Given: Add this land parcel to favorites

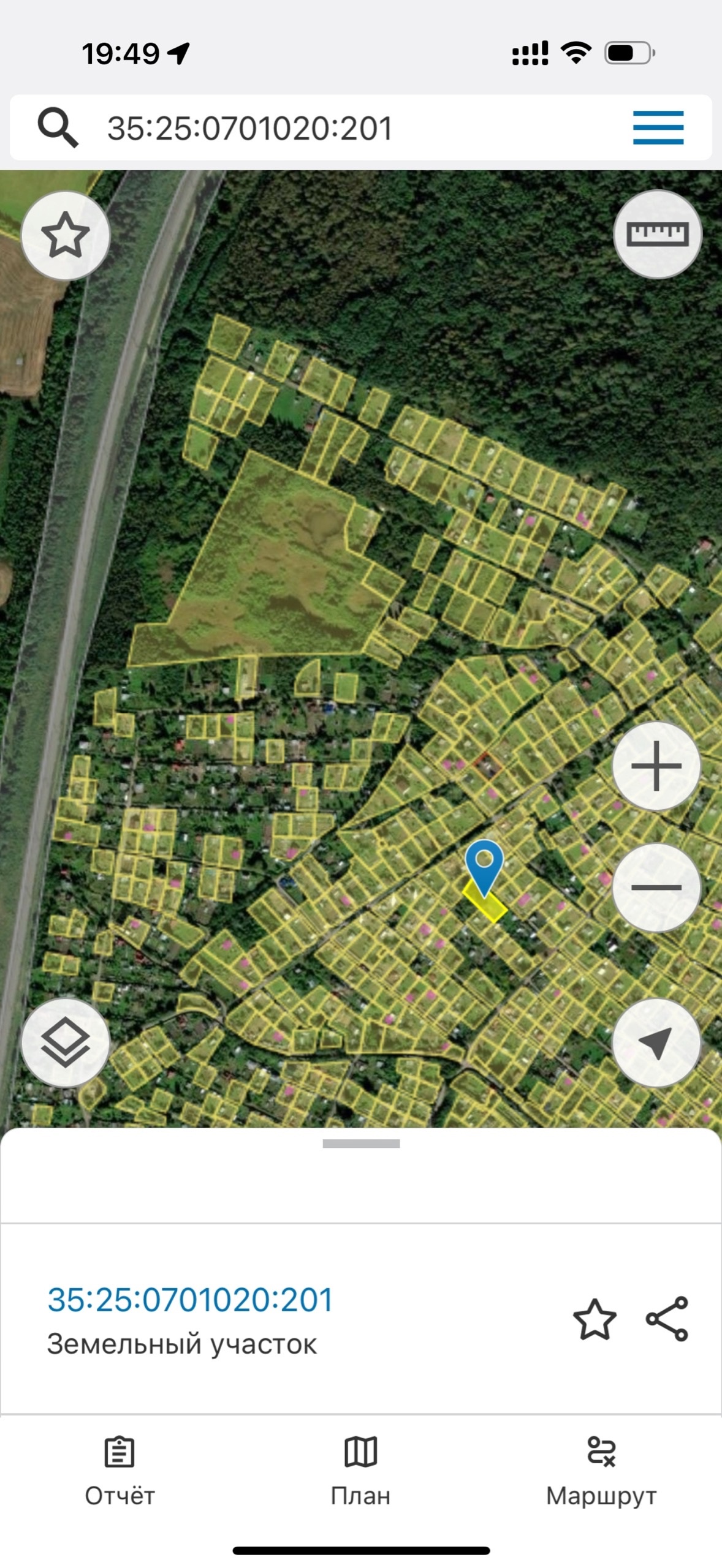Looking at the screenshot, I should coord(594,1319).
